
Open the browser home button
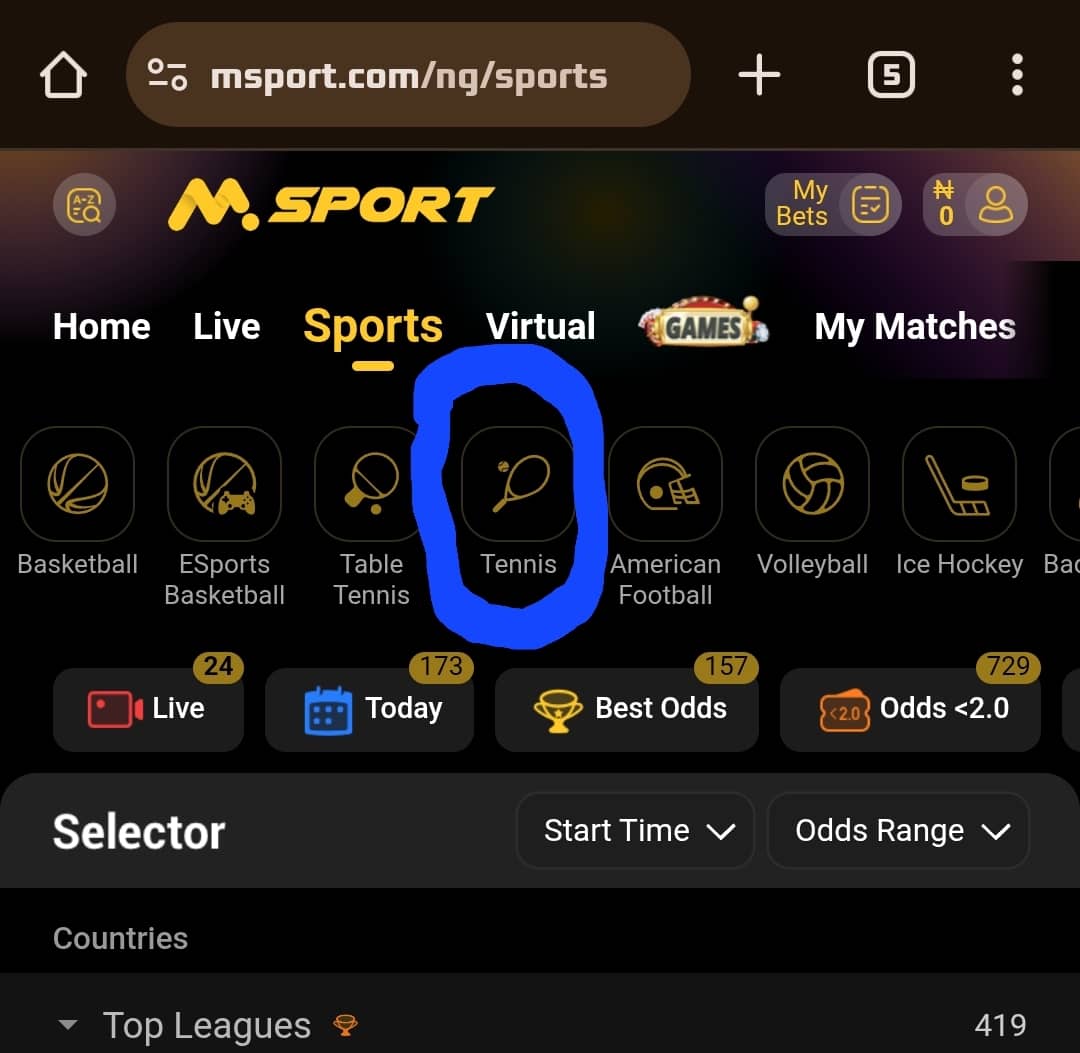(63, 76)
